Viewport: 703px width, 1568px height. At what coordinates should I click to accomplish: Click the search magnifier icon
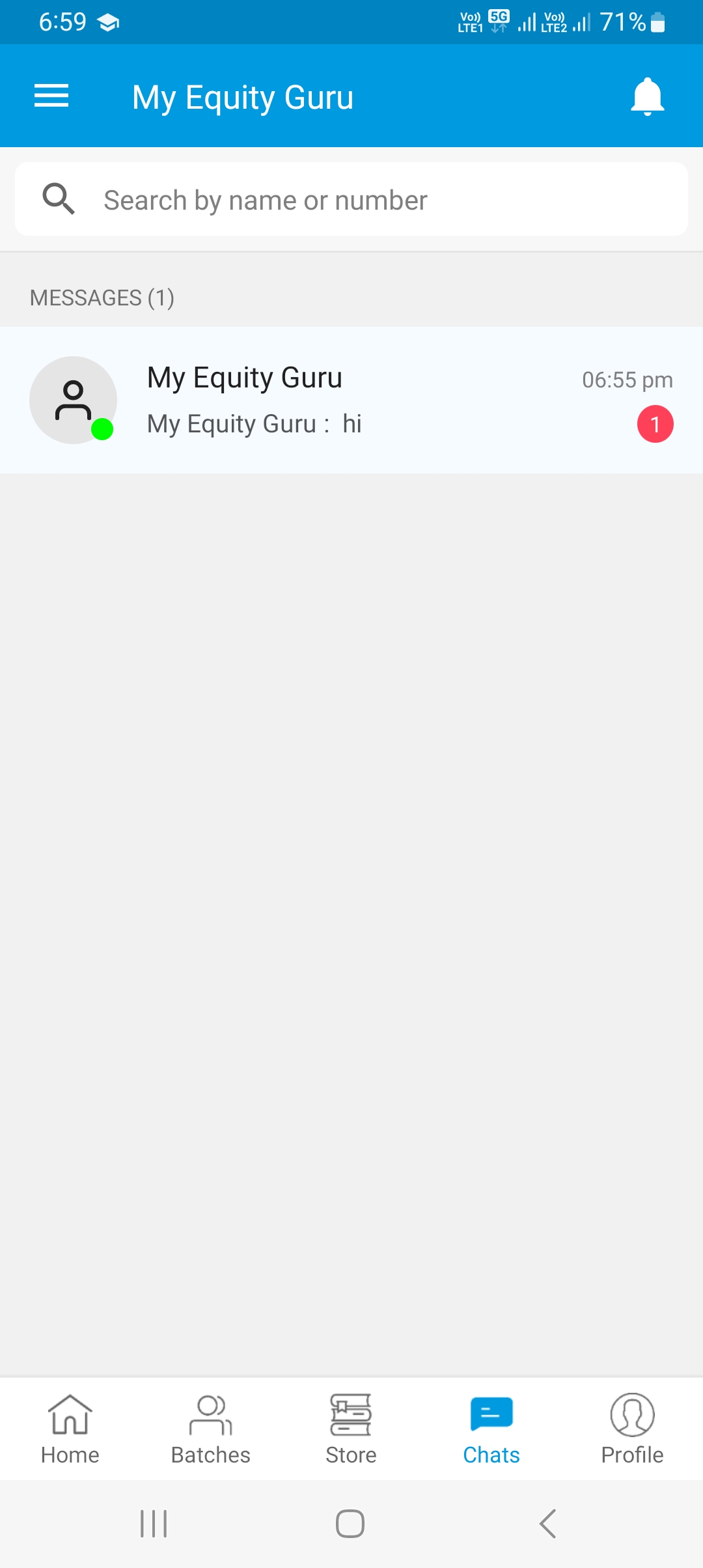[x=59, y=199]
